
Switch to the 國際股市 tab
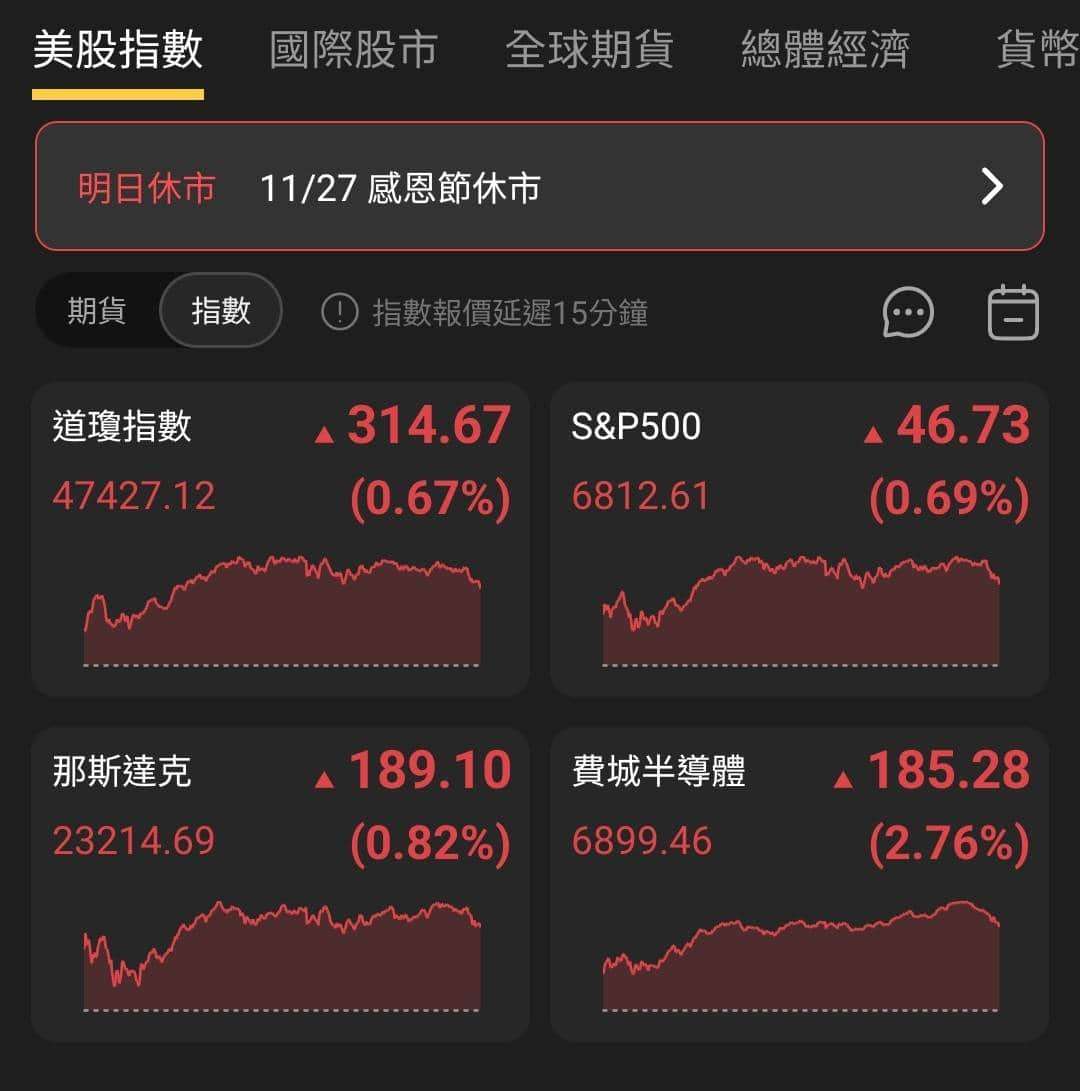[x=353, y=50]
